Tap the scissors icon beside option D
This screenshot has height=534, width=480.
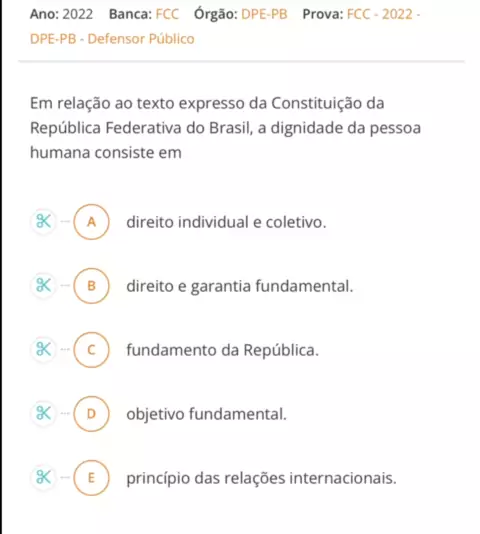[x=44, y=413]
